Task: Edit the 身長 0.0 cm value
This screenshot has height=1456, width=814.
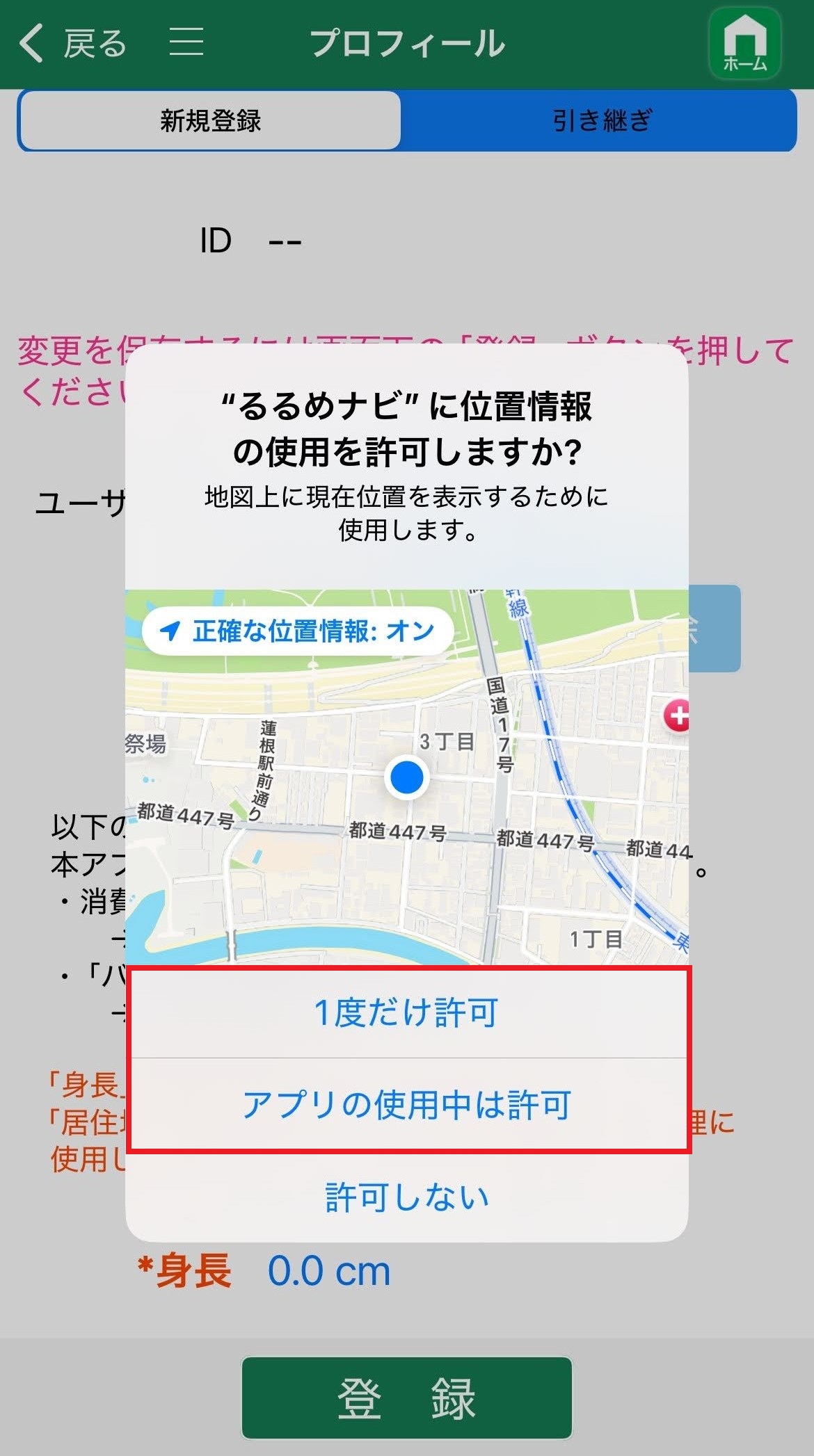Action: tap(329, 1272)
